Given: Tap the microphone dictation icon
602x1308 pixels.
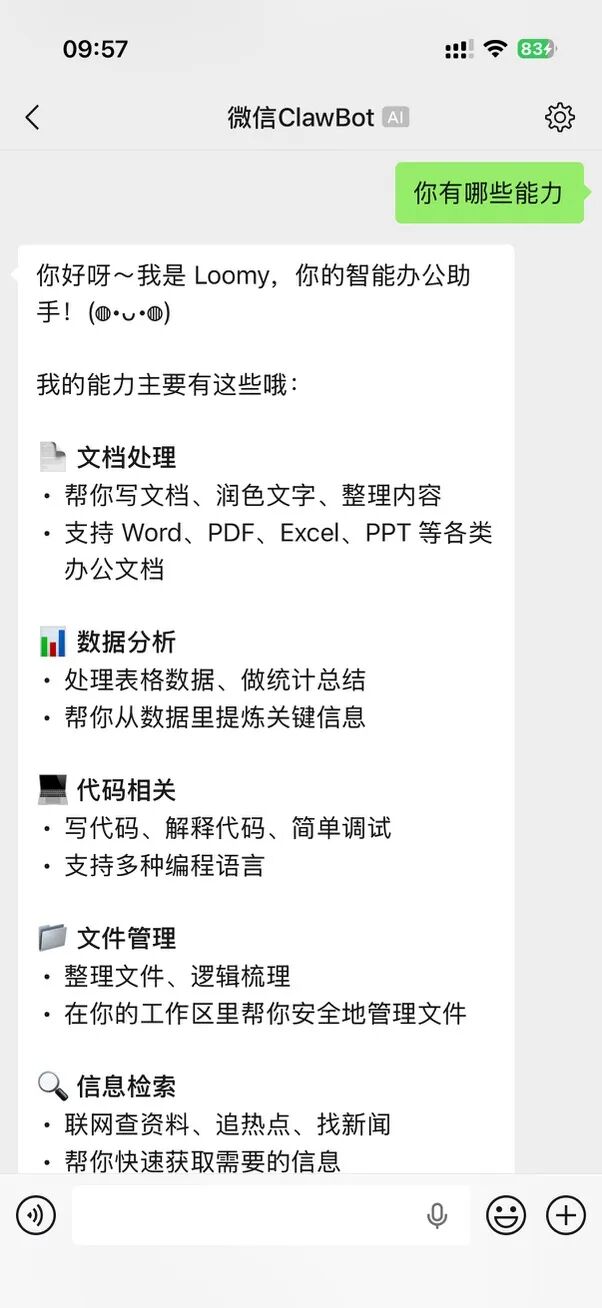Looking at the screenshot, I should pyautogui.click(x=437, y=1216).
